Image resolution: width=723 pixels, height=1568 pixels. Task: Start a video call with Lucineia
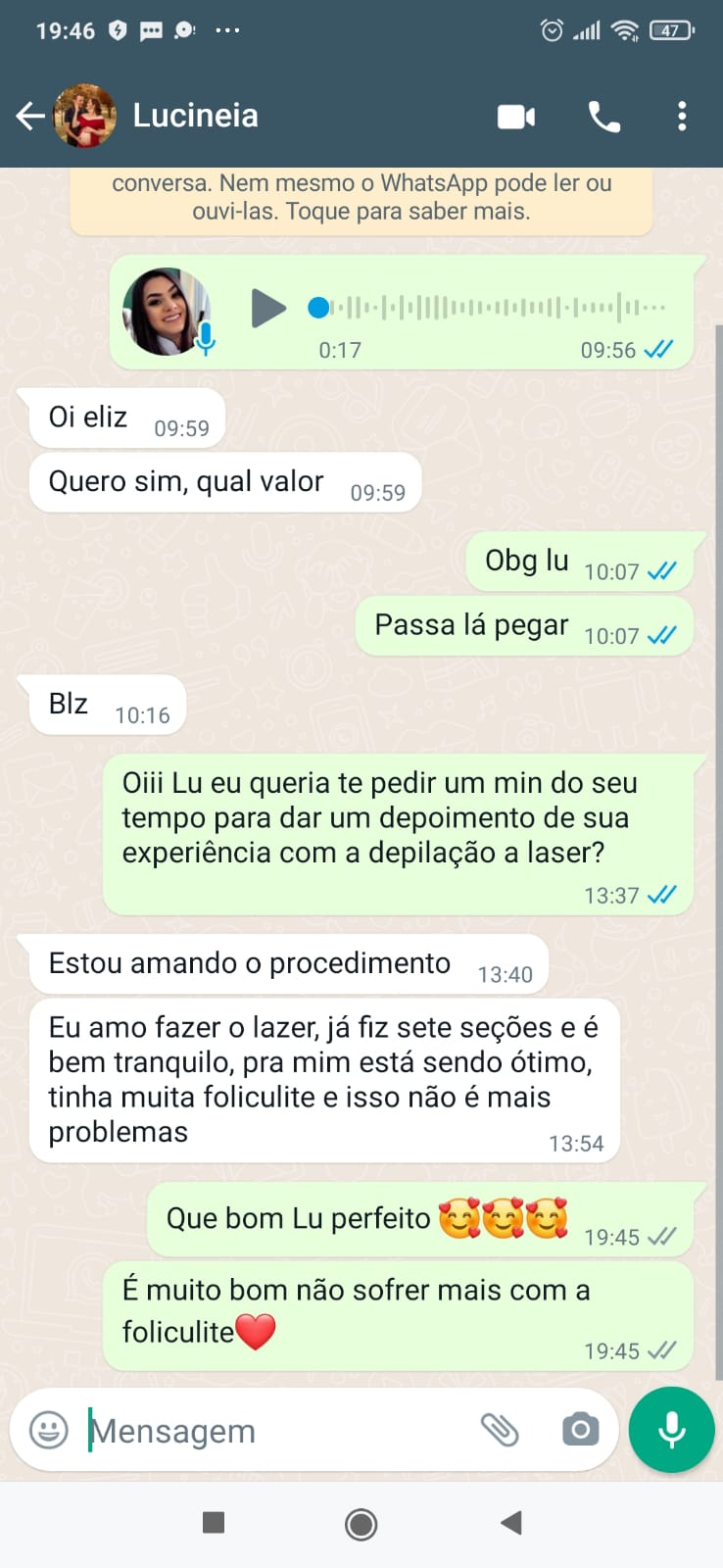coord(516,117)
